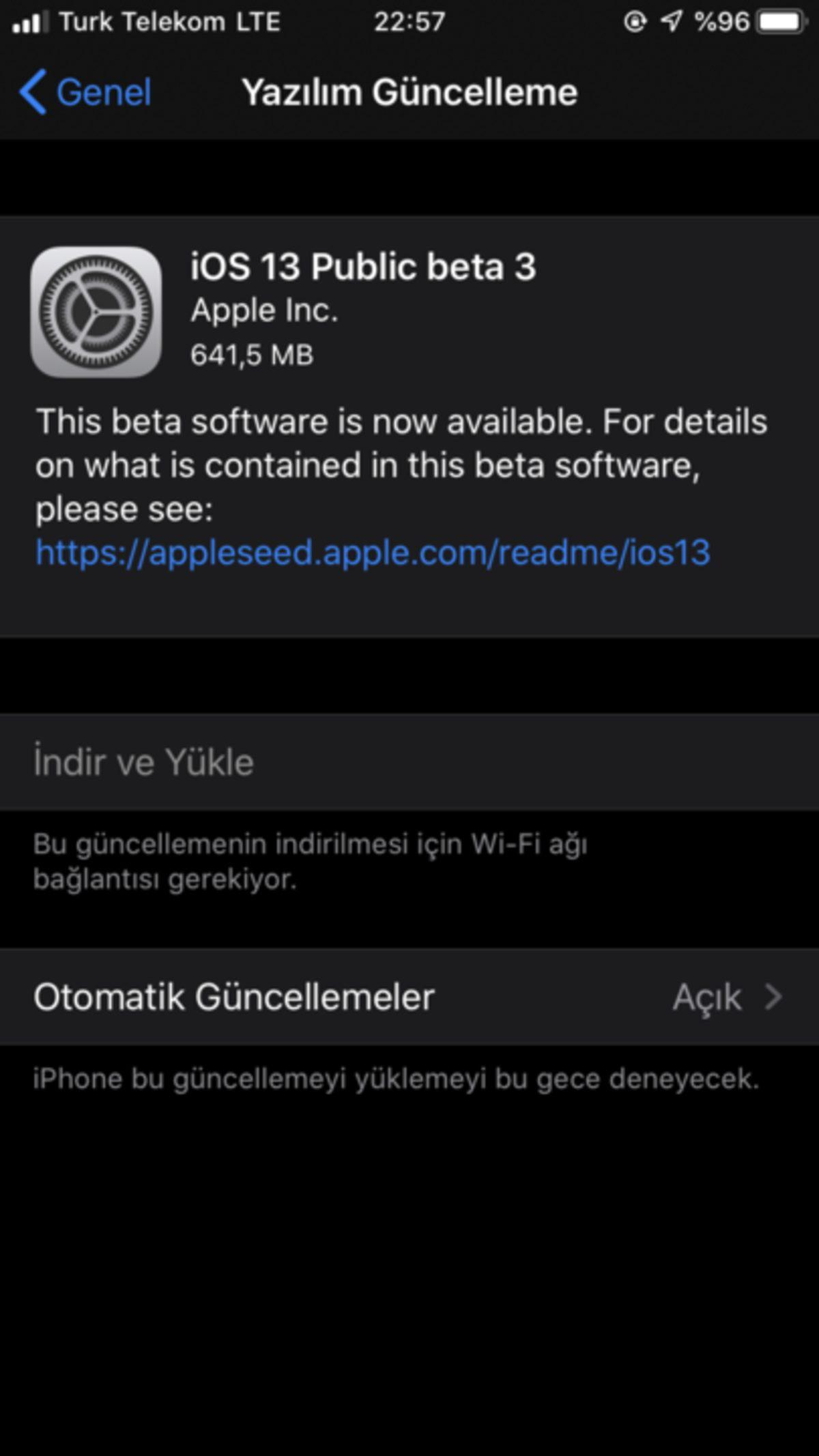Select the 641,5 MB update size text

253,353
